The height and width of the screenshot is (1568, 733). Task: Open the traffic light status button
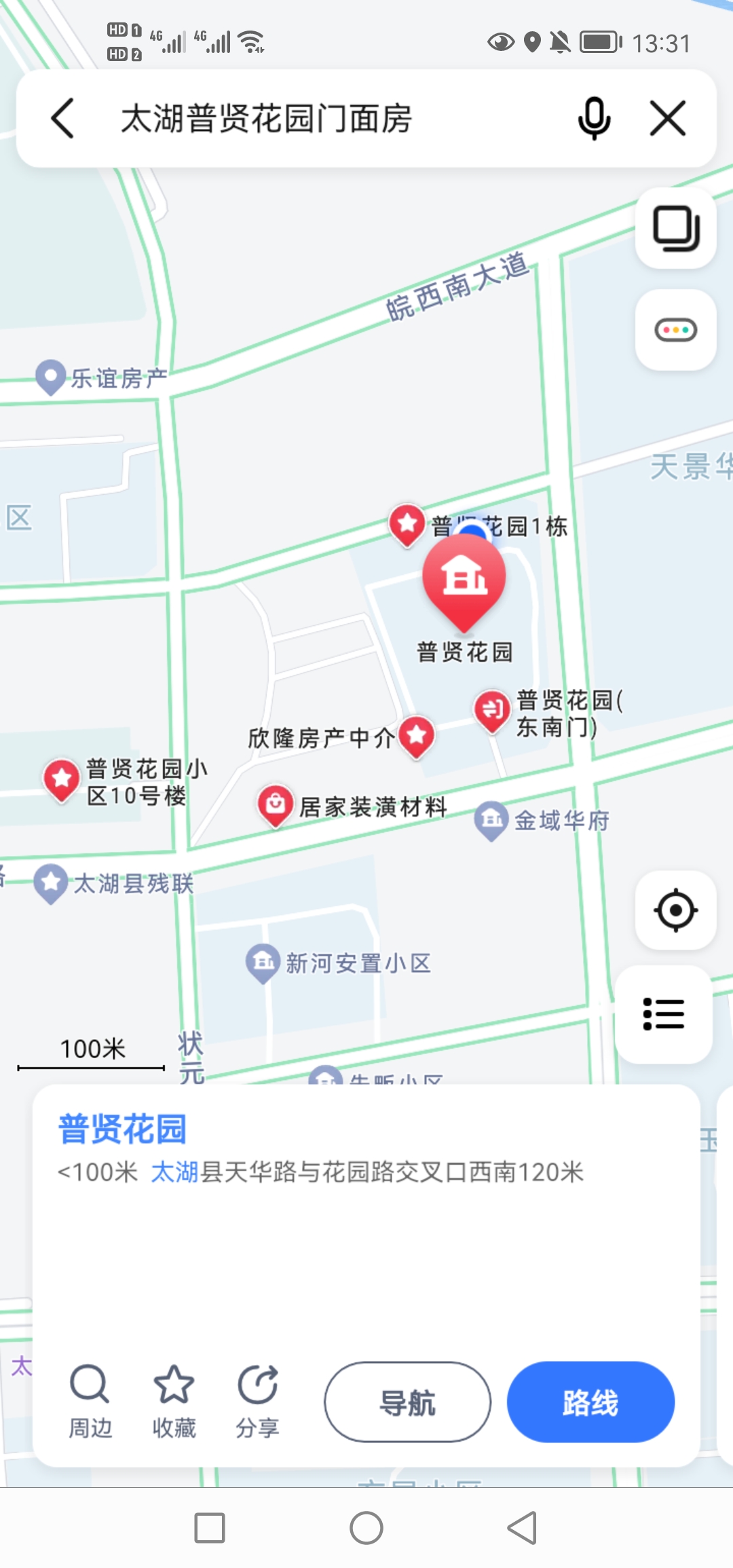coord(676,331)
